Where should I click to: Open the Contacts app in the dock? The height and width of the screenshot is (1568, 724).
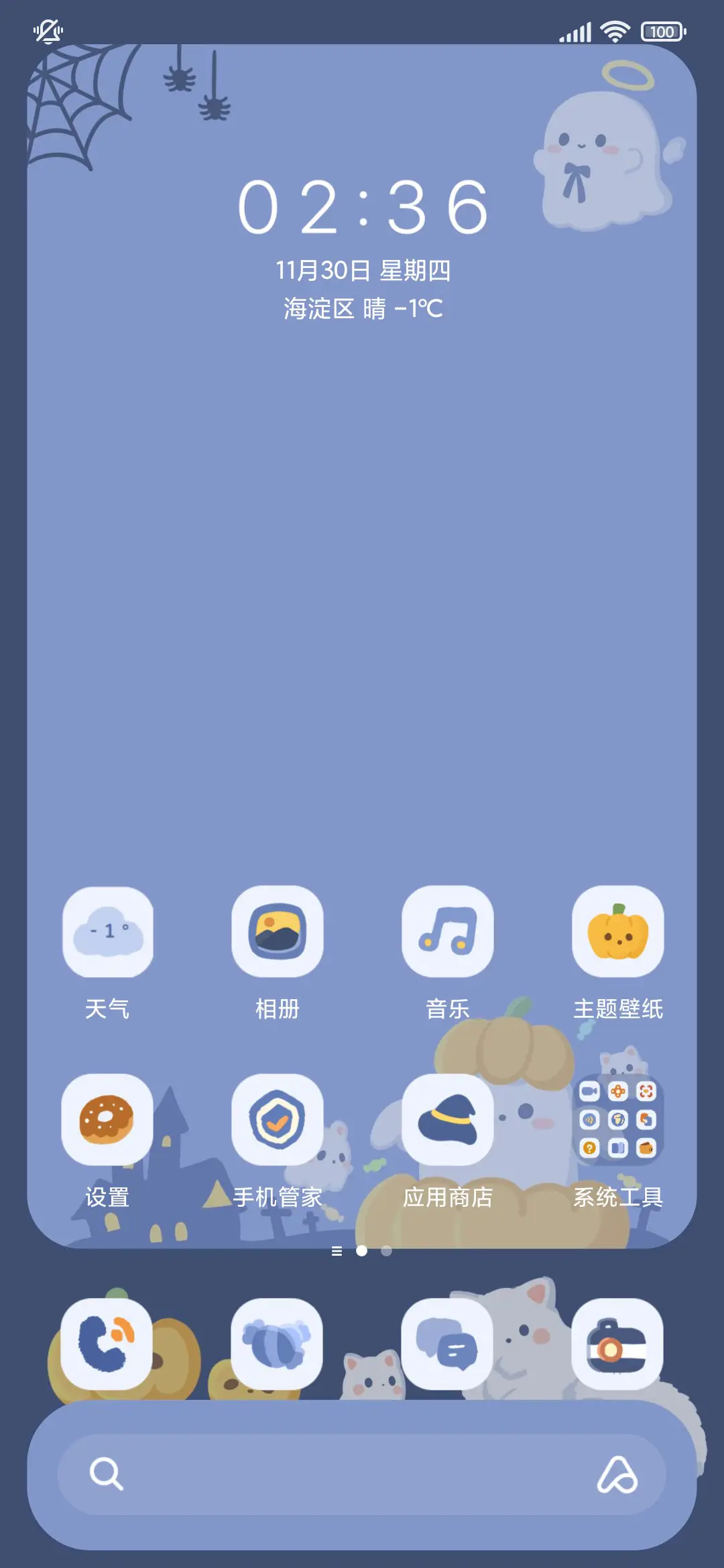[x=278, y=1346]
